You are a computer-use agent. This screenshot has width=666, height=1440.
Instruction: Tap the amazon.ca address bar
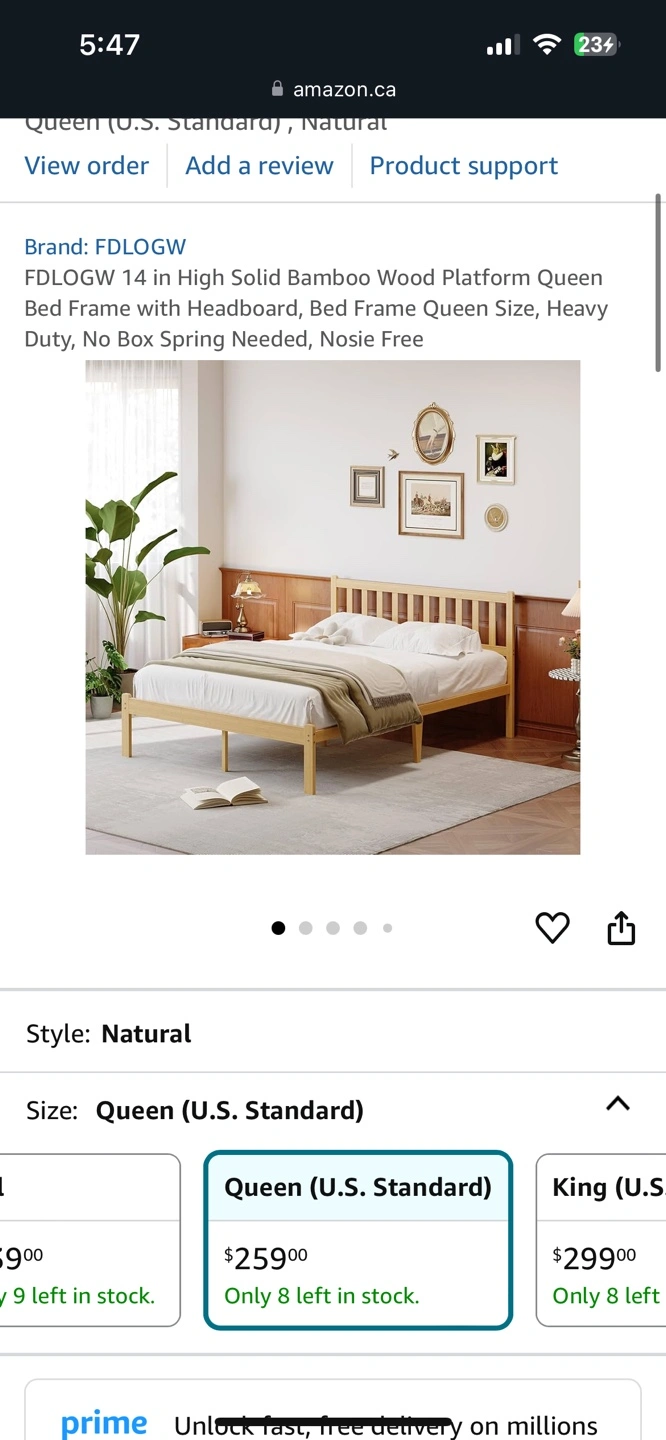(333, 89)
